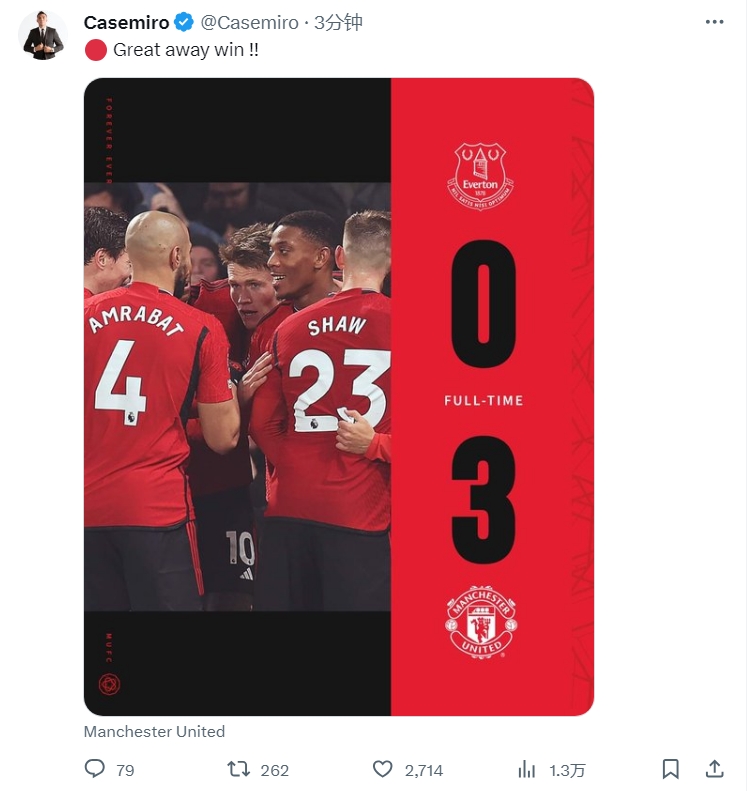Viewport: 747px width, 791px height.
Task: Open Casemiro's profile avatar
Action: click(43, 37)
